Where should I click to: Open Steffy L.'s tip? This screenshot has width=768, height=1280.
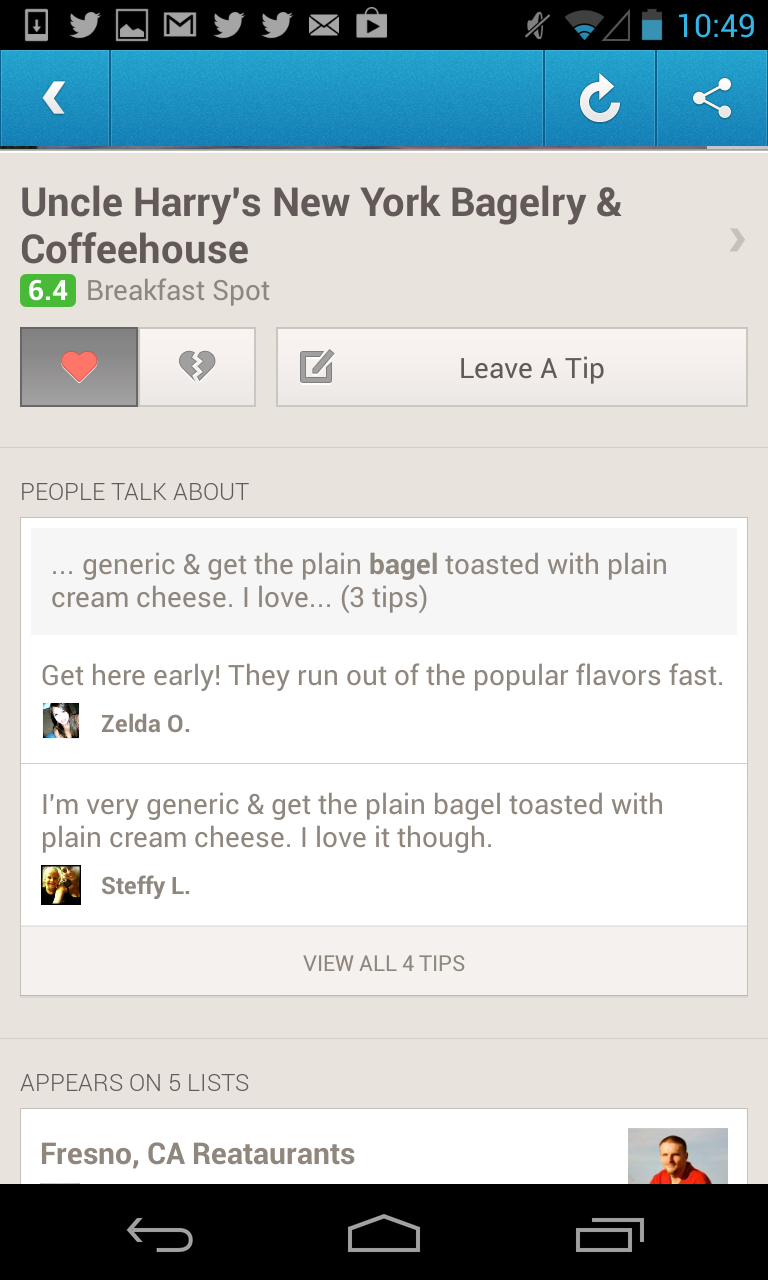[x=384, y=845]
